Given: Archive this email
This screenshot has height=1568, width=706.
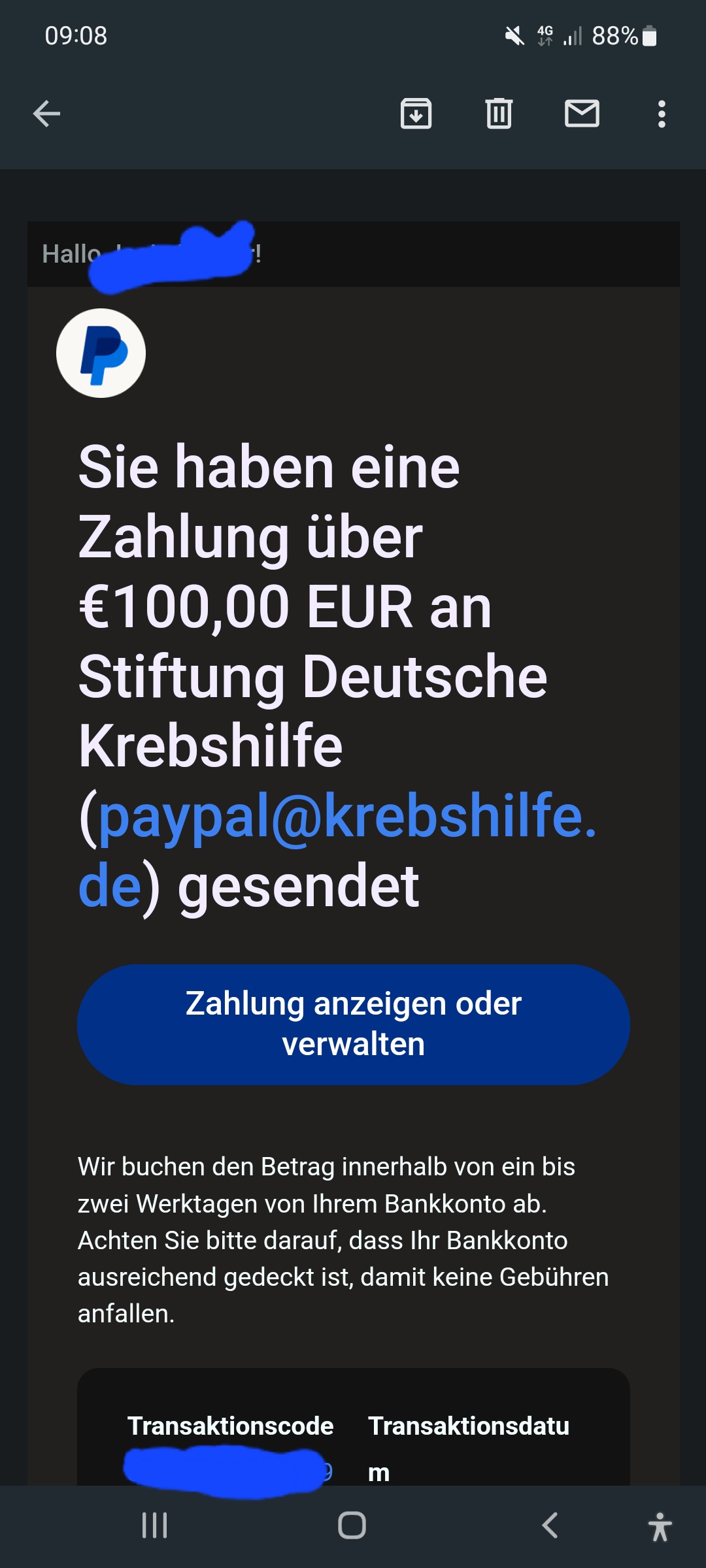Looking at the screenshot, I should point(416,114).
